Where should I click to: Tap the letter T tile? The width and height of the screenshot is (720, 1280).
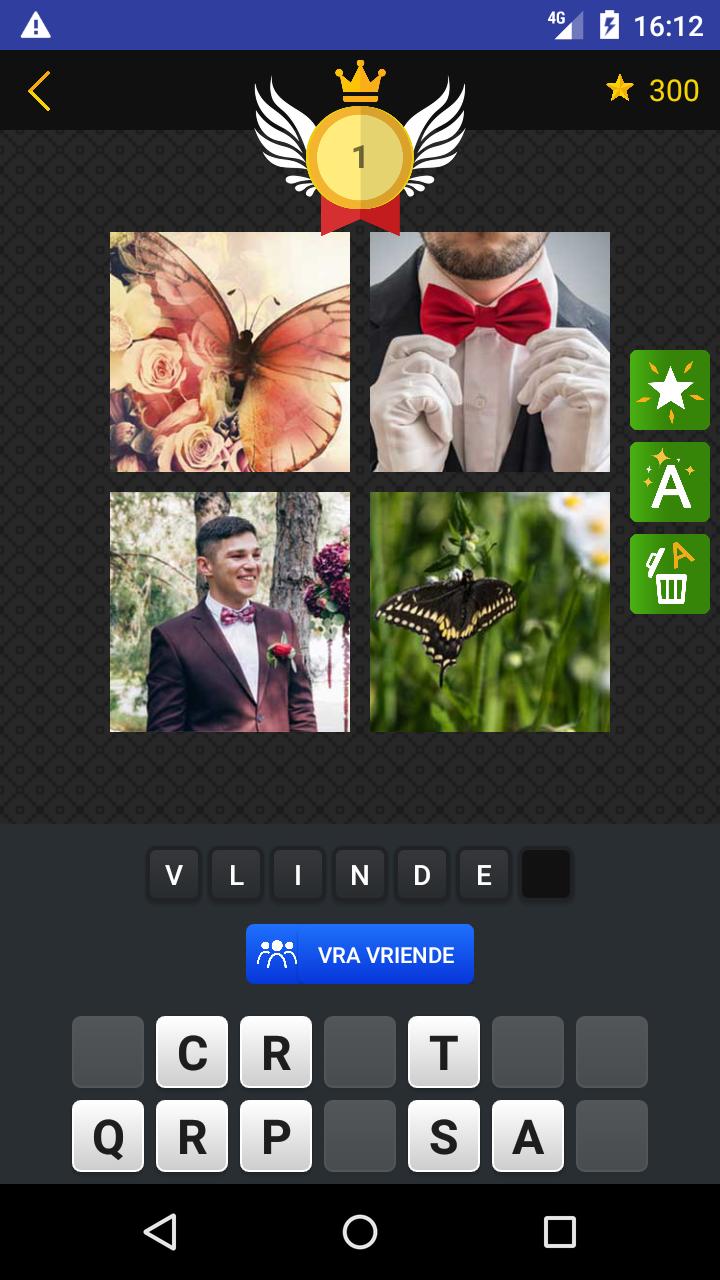444,1051
